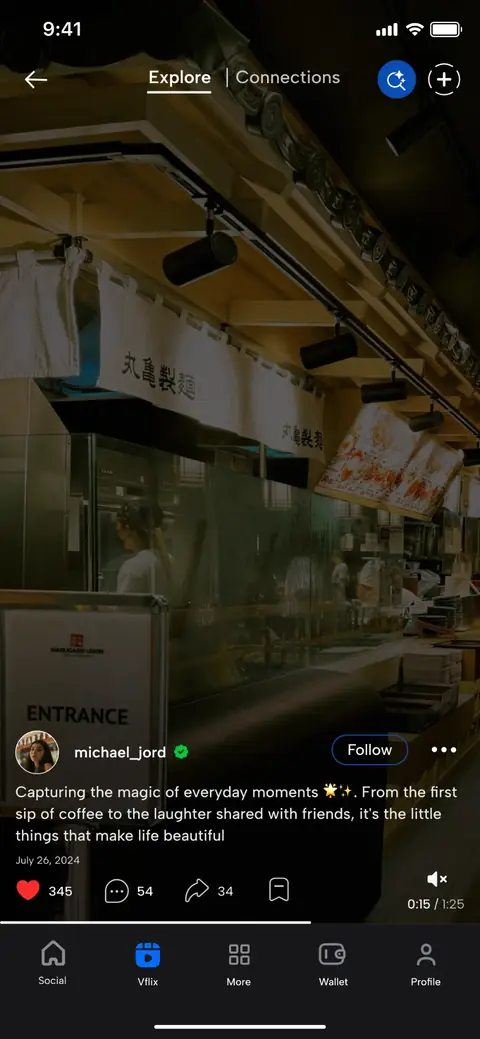This screenshot has height=1039, width=480.
Task: Select the Explore tab
Action: coord(179,78)
